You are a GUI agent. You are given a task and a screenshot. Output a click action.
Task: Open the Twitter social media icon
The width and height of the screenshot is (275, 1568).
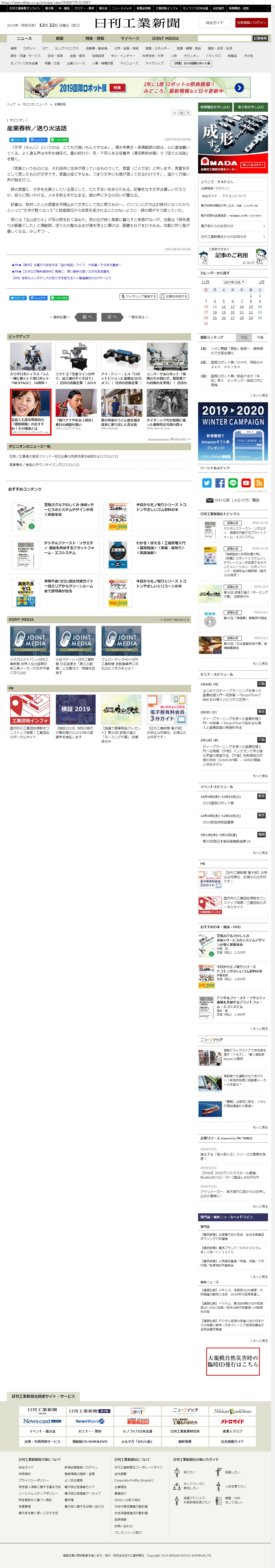207,483
